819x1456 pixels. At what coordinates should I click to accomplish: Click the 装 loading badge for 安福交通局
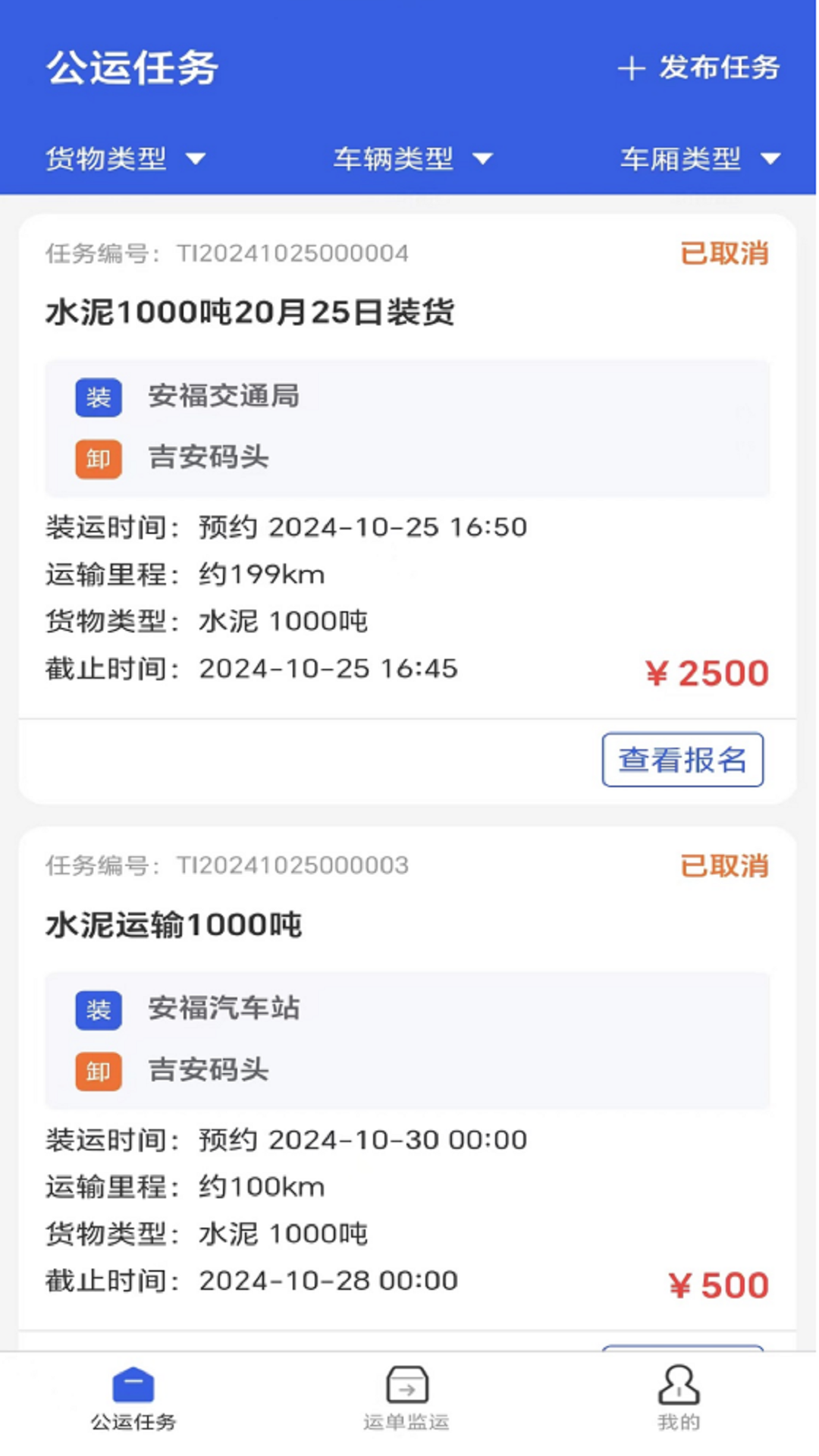pos(97,396)
